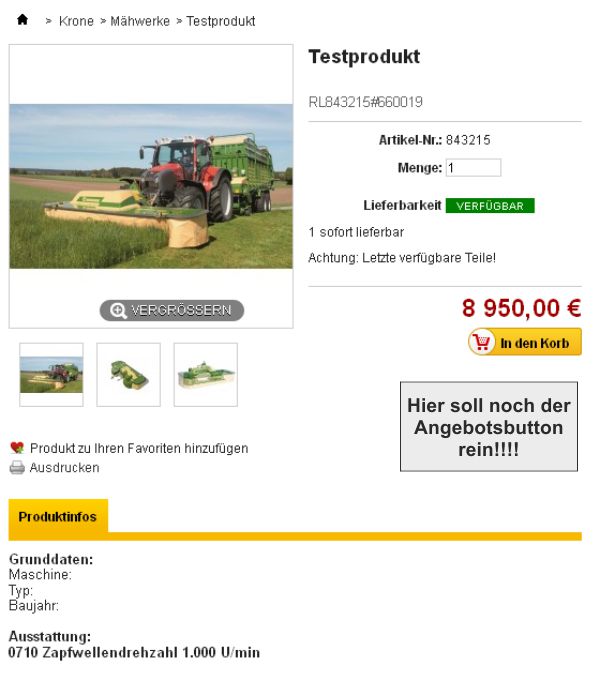Tap Produkt zu Ihren Favoriten hinzufügen
The height and width of the screenshot is (681, 600).
click(x=138, y=448)
